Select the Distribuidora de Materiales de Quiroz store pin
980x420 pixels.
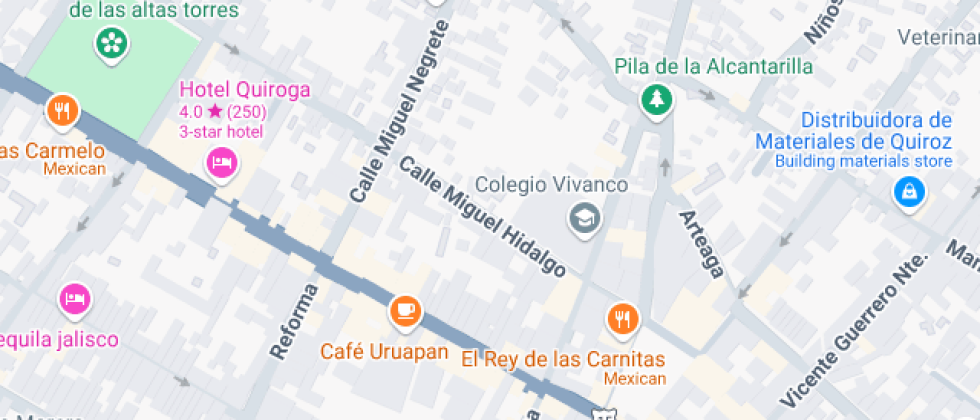(x=908, y=190)
